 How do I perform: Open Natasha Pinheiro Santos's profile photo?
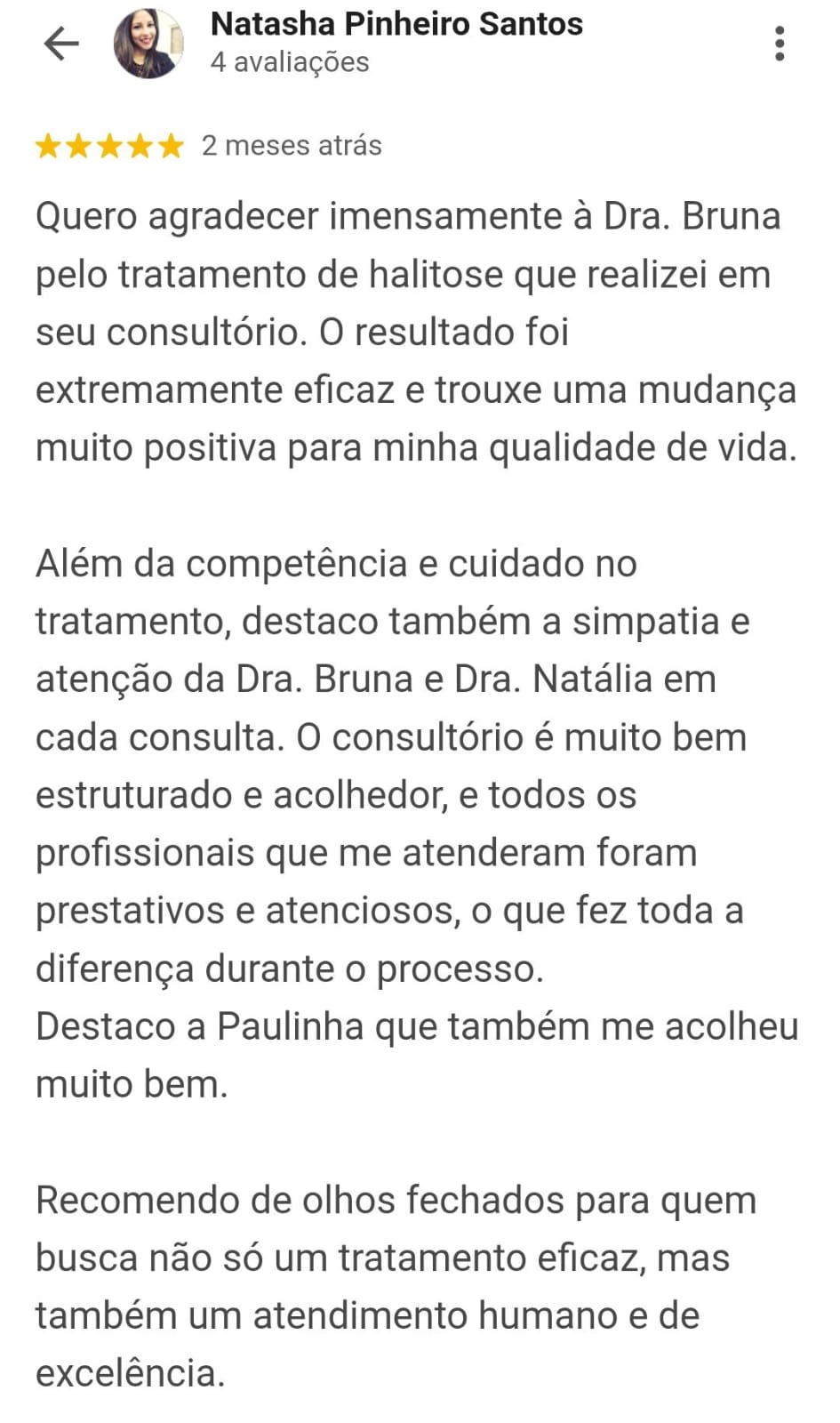[148, 44]
